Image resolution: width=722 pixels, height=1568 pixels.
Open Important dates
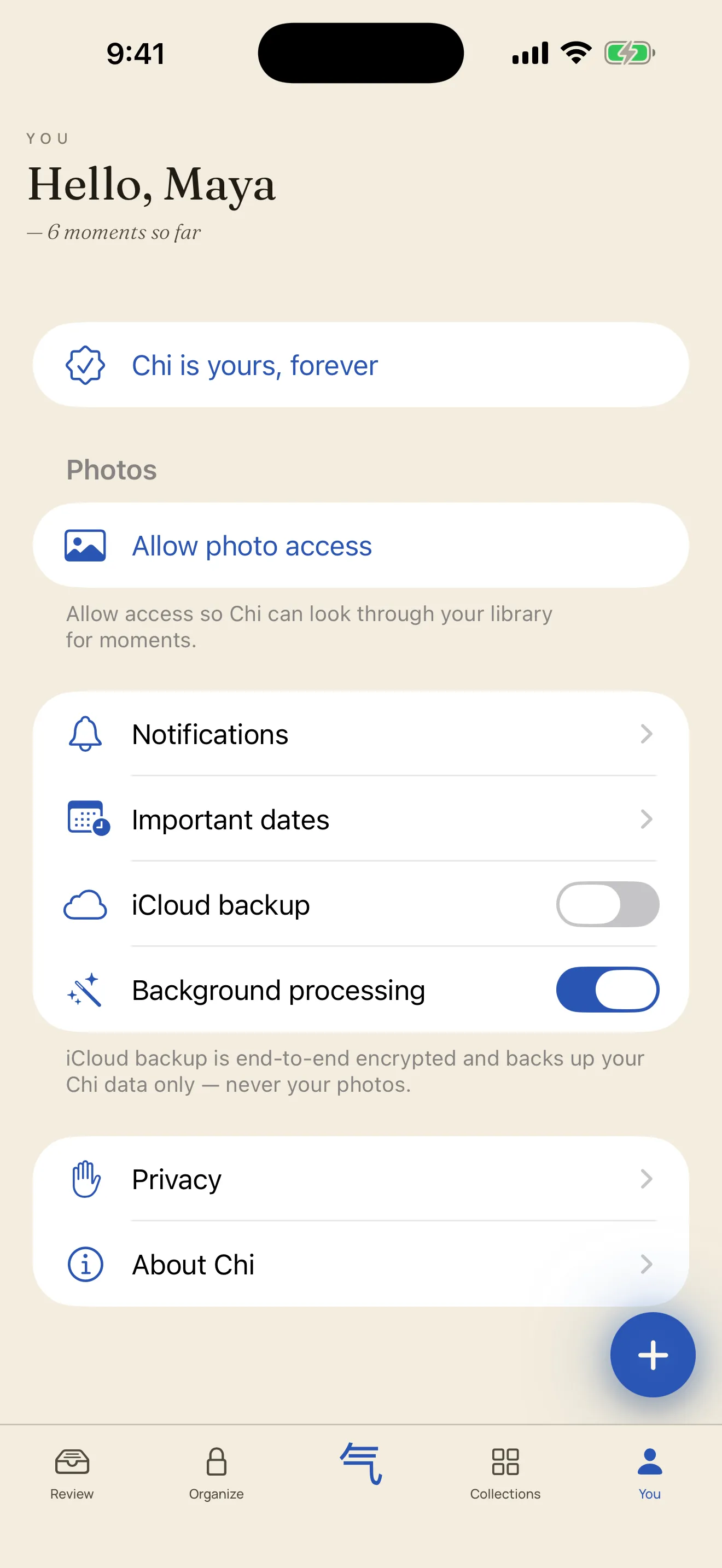pyautogui.click(x=361, y=820)
